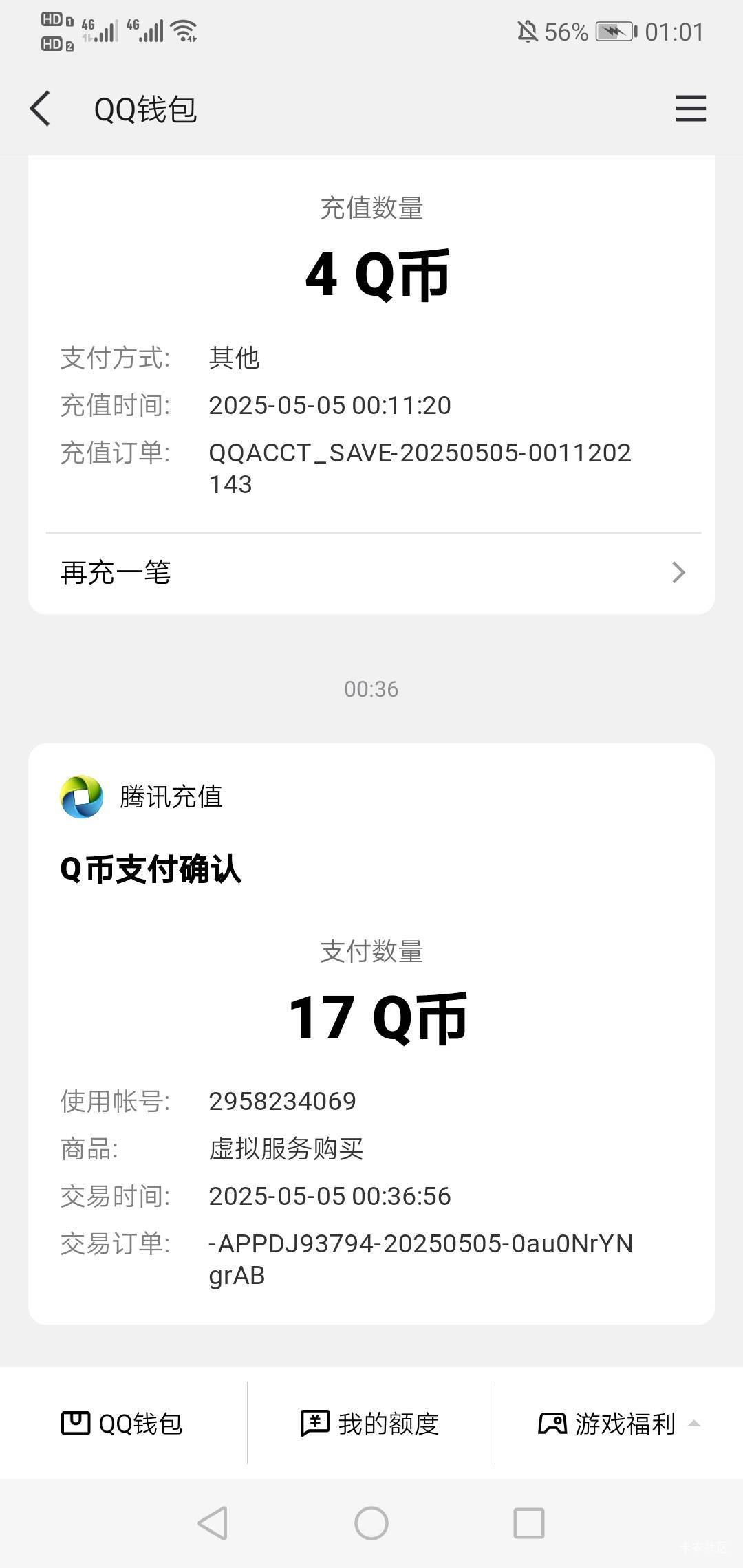Open the QQ钱包 bottom menu

click(123, 1423)
